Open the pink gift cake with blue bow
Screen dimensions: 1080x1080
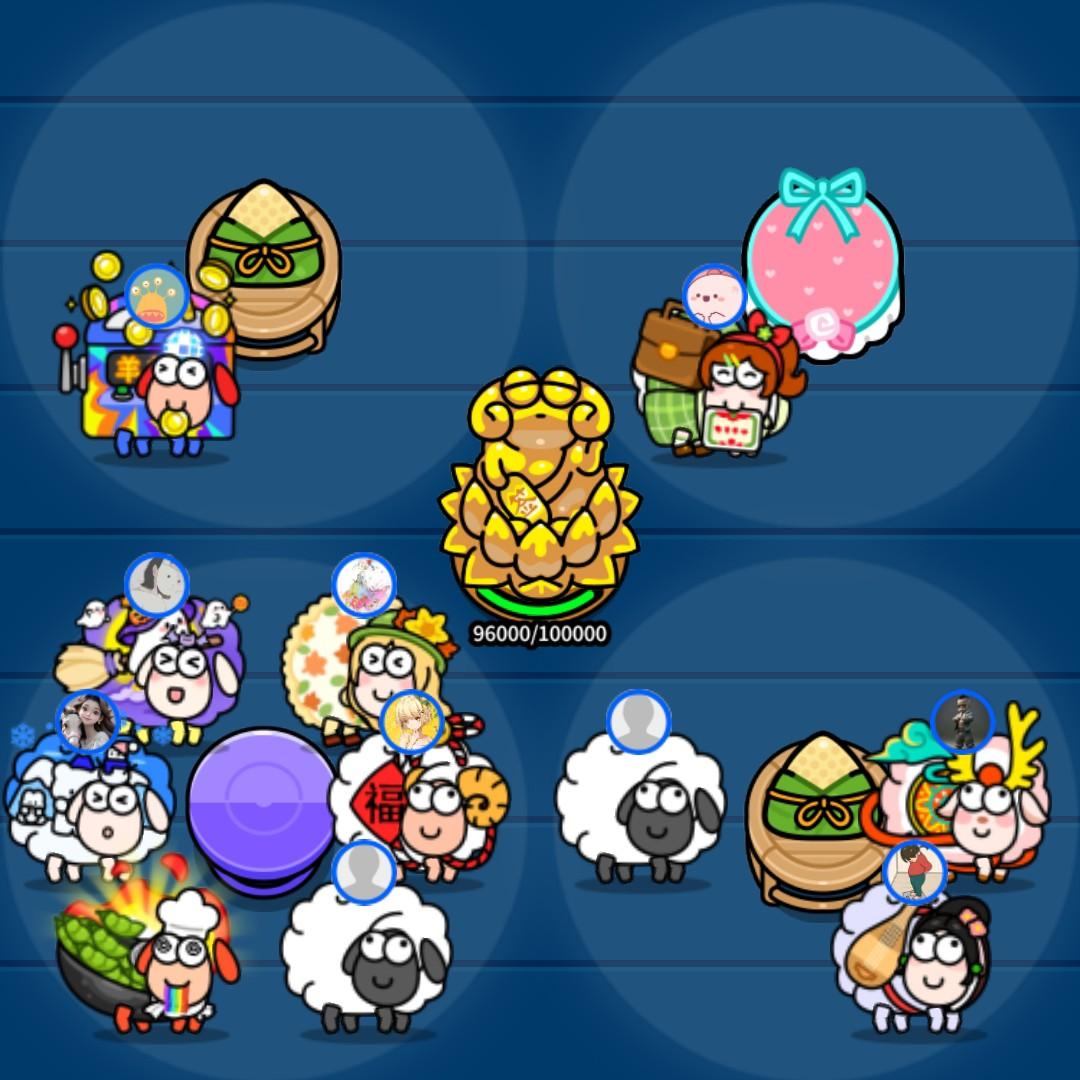pos(822,265)
